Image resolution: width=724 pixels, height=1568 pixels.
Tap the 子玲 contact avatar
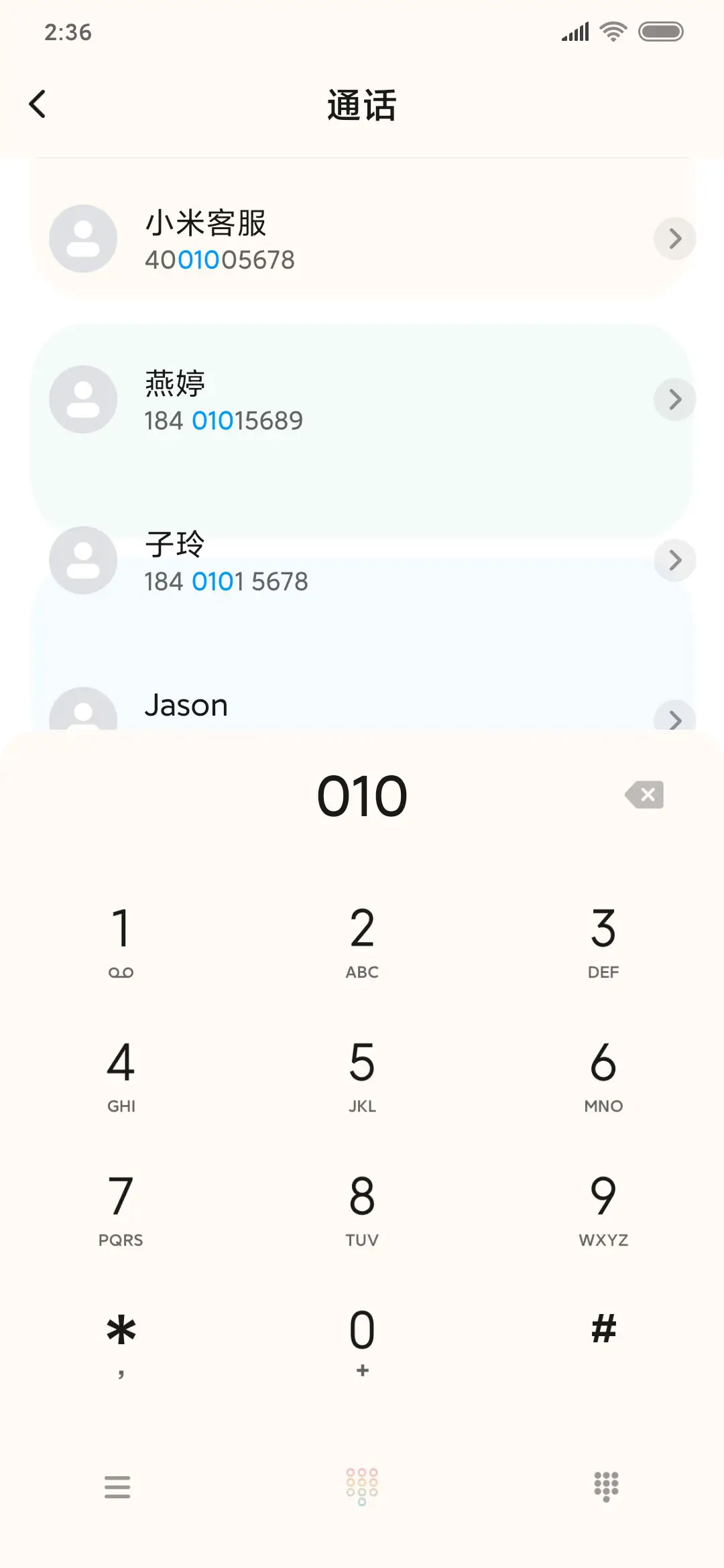82,560
